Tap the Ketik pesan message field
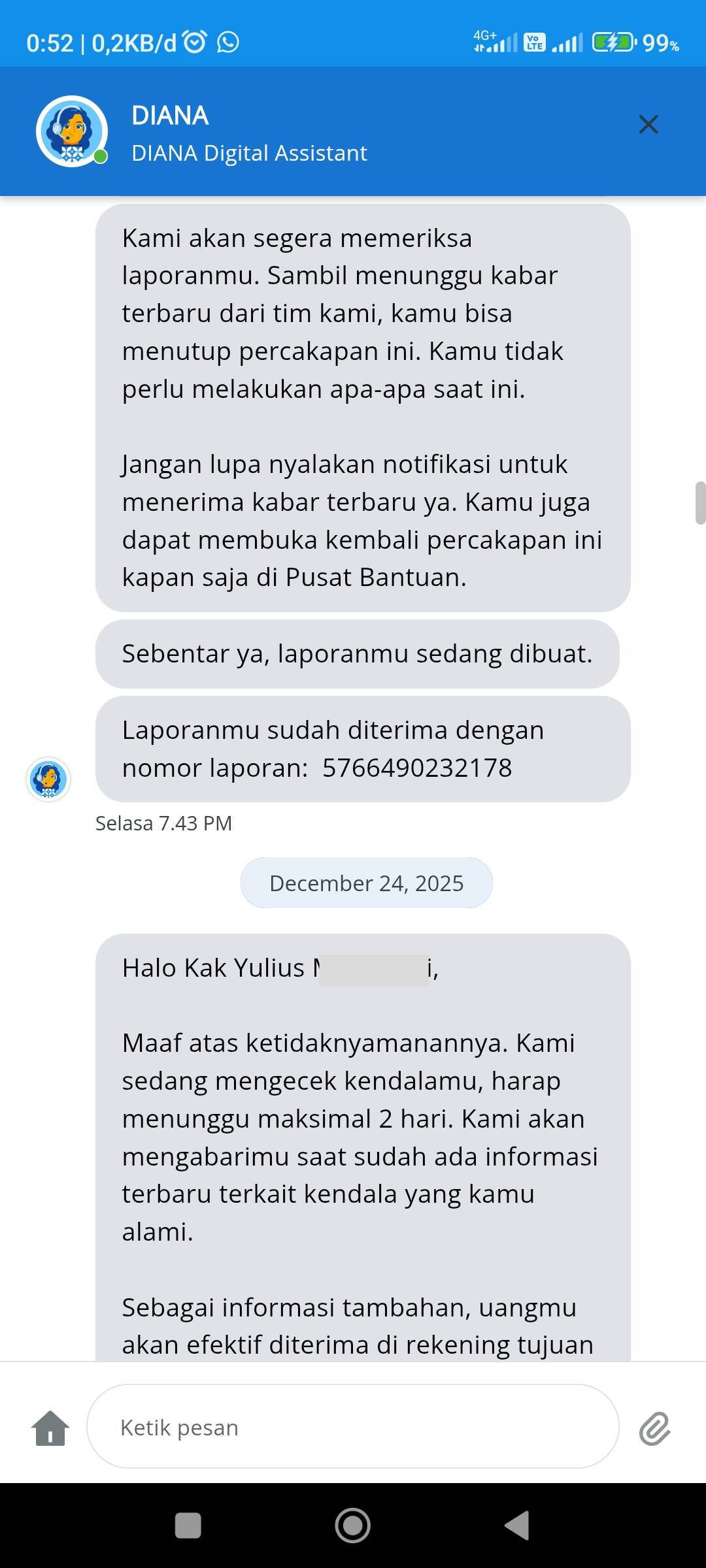The height and width of the screenshot is (1568, 706). 353,1428
